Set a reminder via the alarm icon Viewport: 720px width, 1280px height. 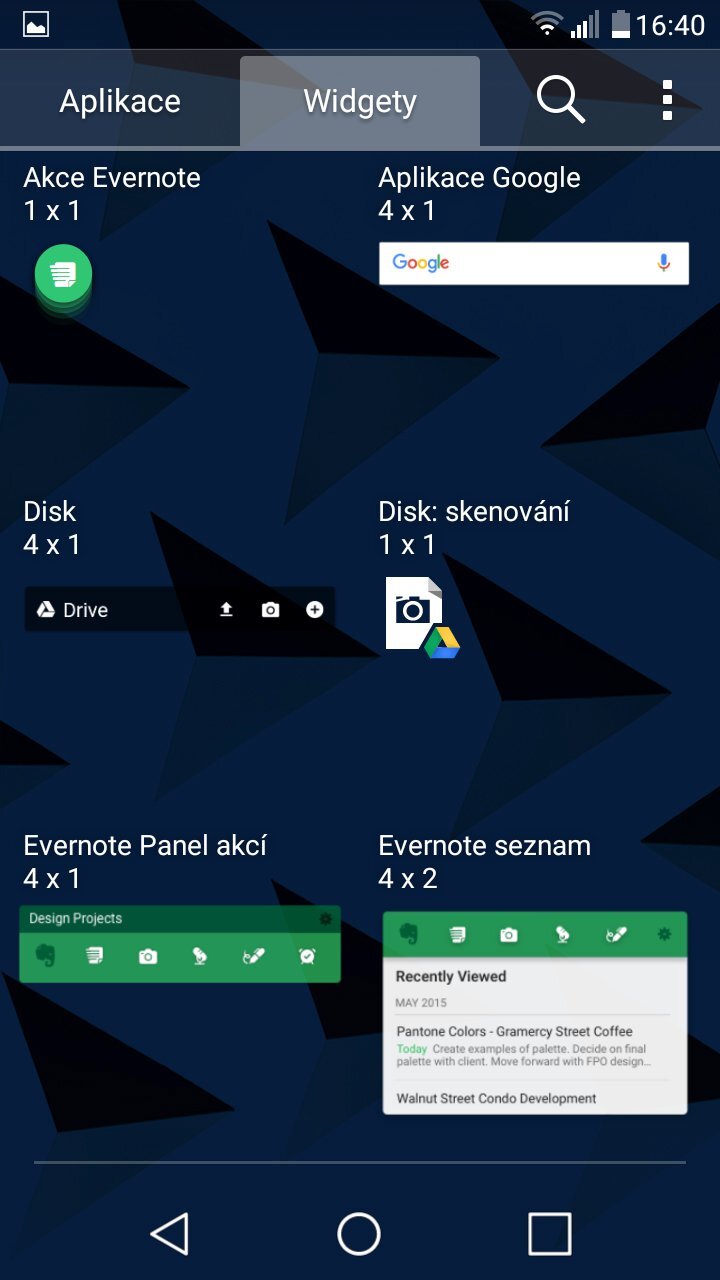pyautogui.click(x=307, y=956)
